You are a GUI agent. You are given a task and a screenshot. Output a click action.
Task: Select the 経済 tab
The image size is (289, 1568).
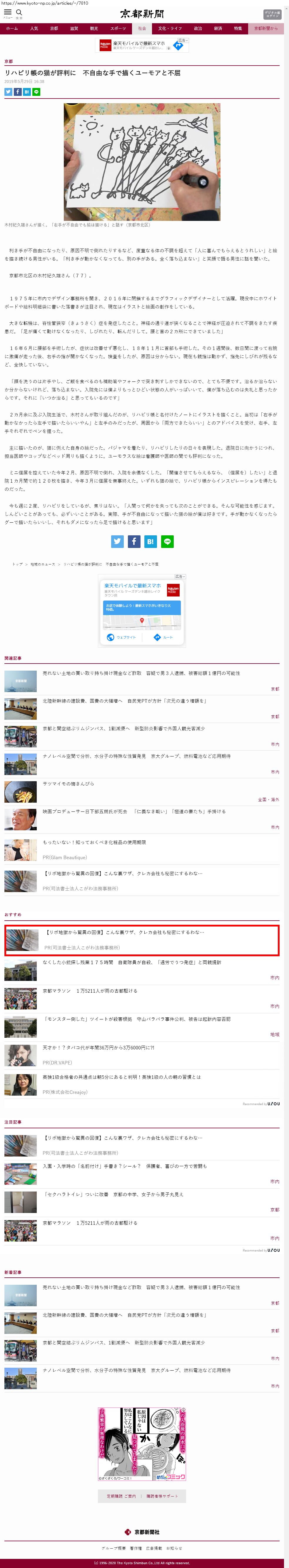tap(218, 29)
